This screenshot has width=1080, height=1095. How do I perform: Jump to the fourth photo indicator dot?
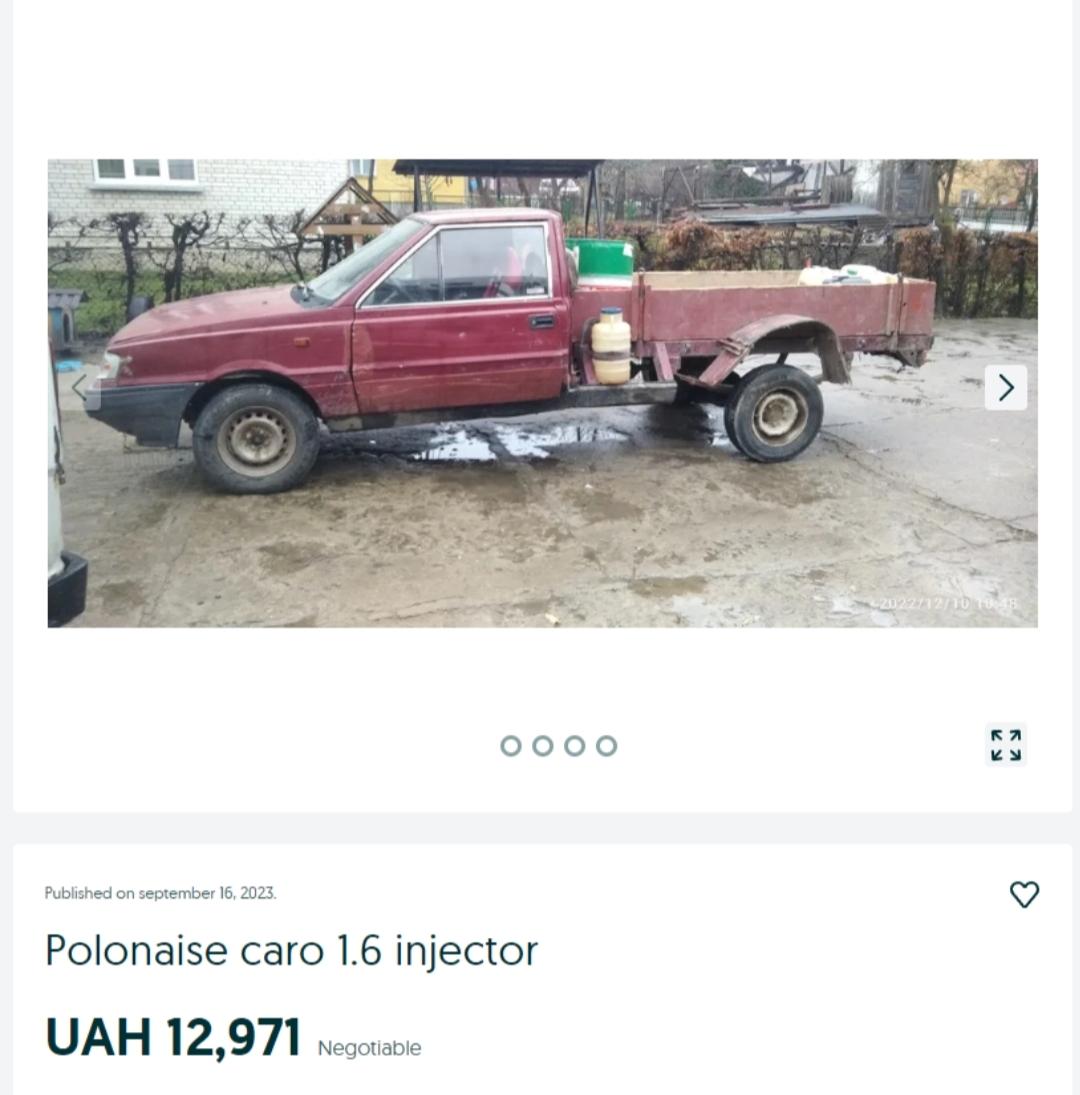pos(607,746)
